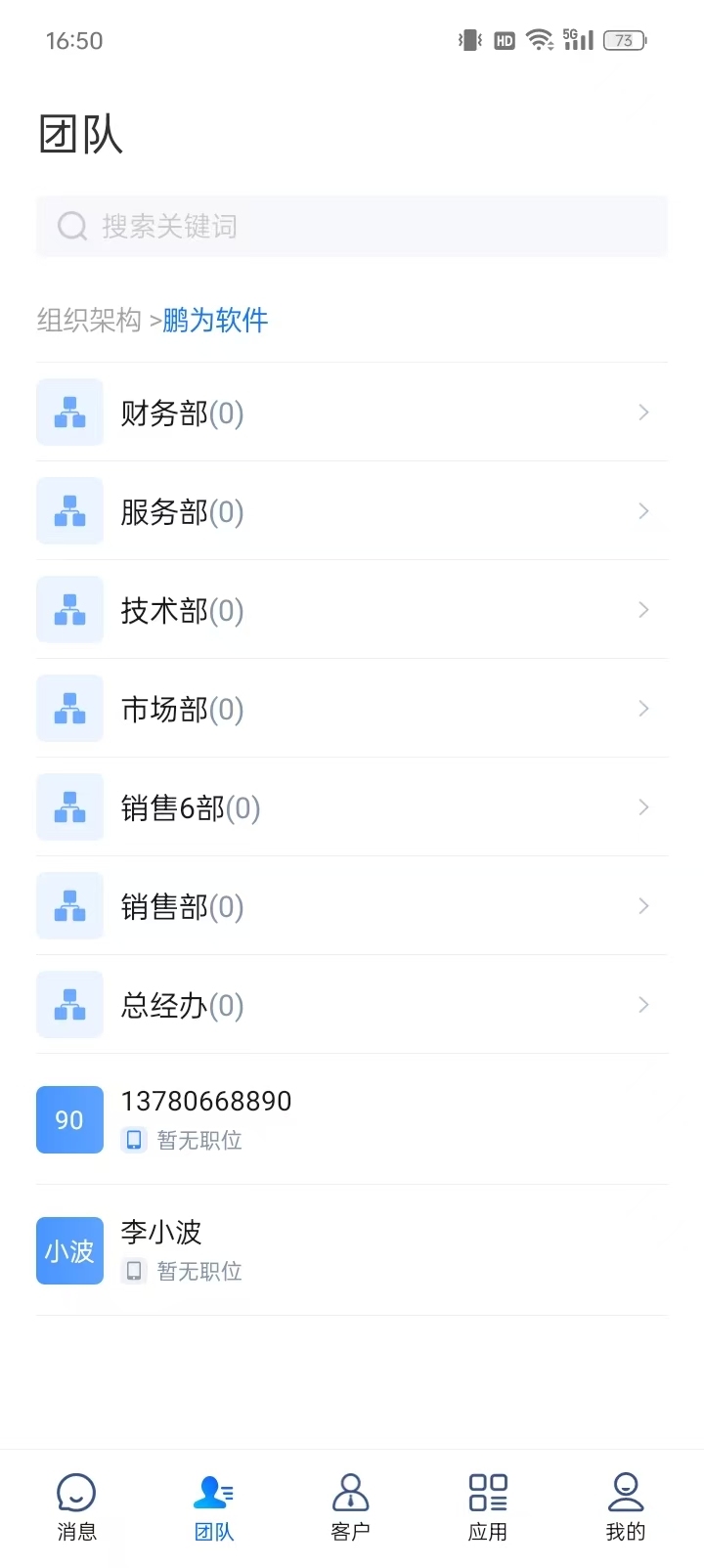Select the 市场部 department row
The height and width of the screenshot is (1568, 704).
pyautogui.click(x=352, y=708)
